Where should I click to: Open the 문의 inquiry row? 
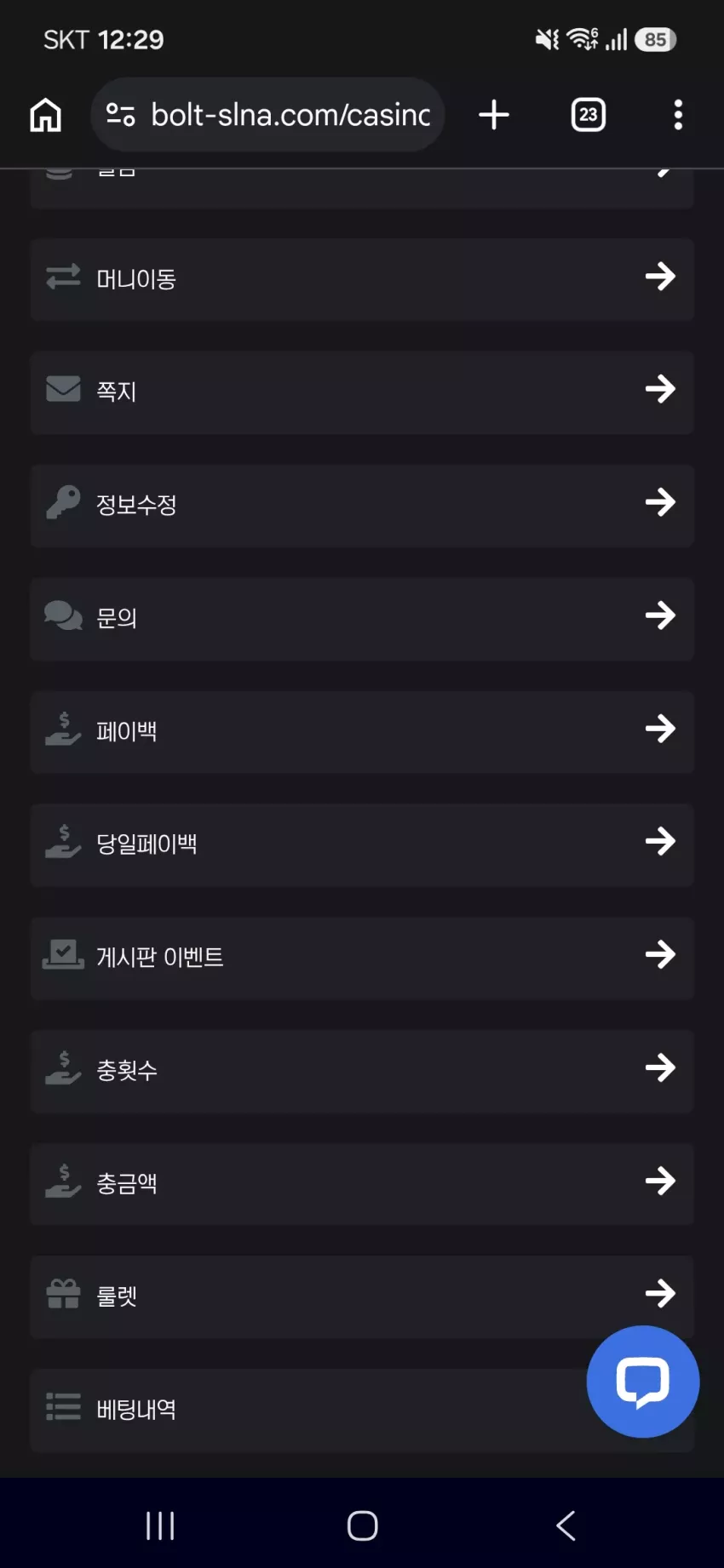tap(362, 619)
